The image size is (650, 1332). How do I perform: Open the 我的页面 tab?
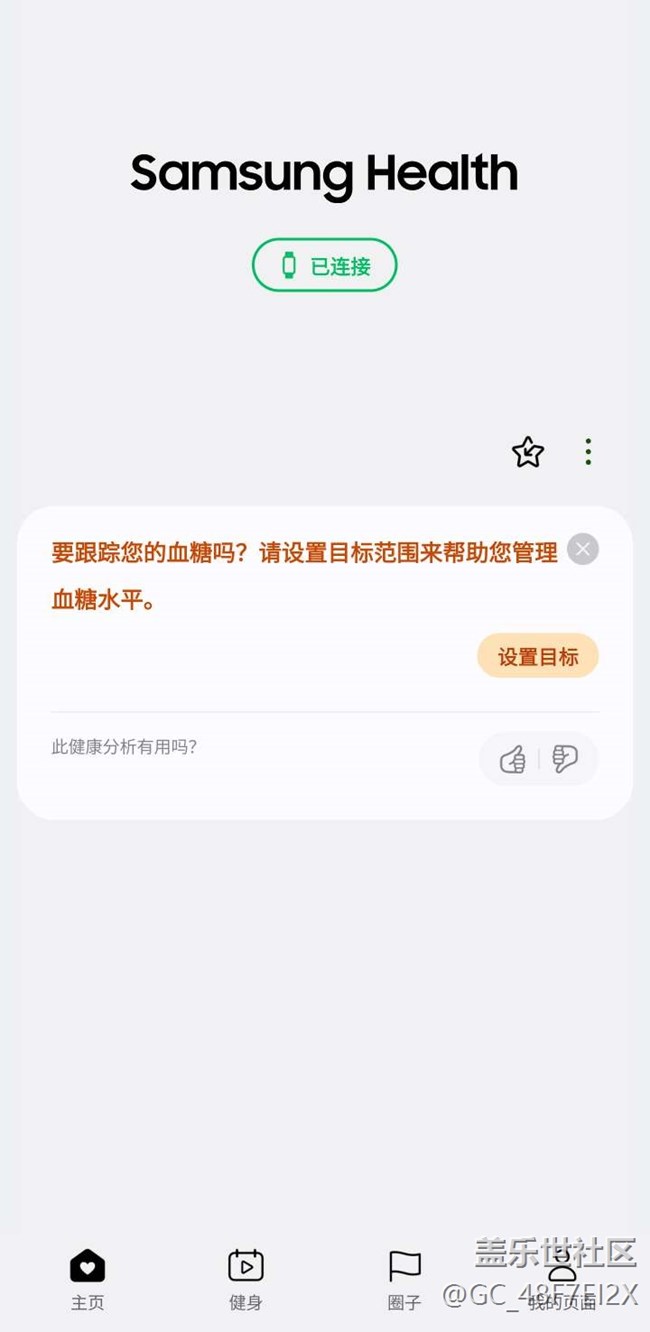pos(562,1280)
